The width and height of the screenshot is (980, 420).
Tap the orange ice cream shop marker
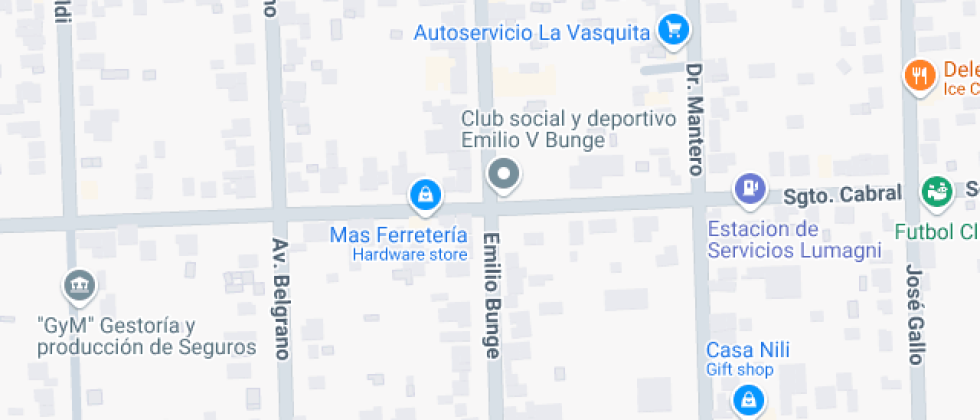(x=918, y=74)
